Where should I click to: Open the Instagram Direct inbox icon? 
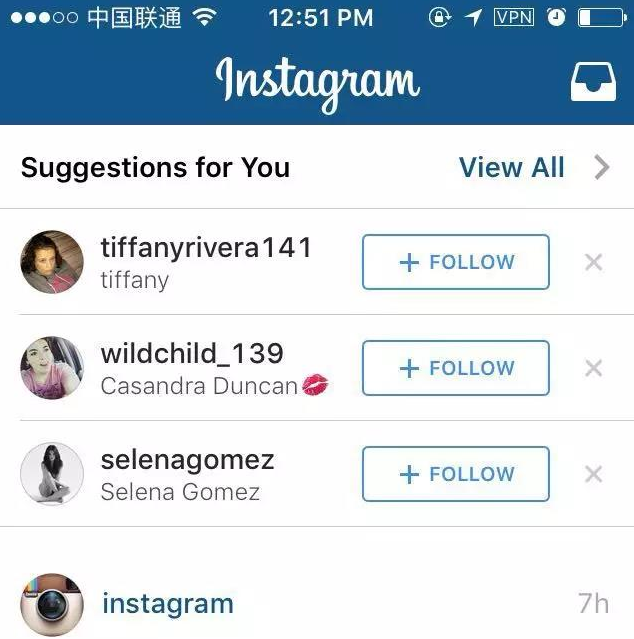593,83
